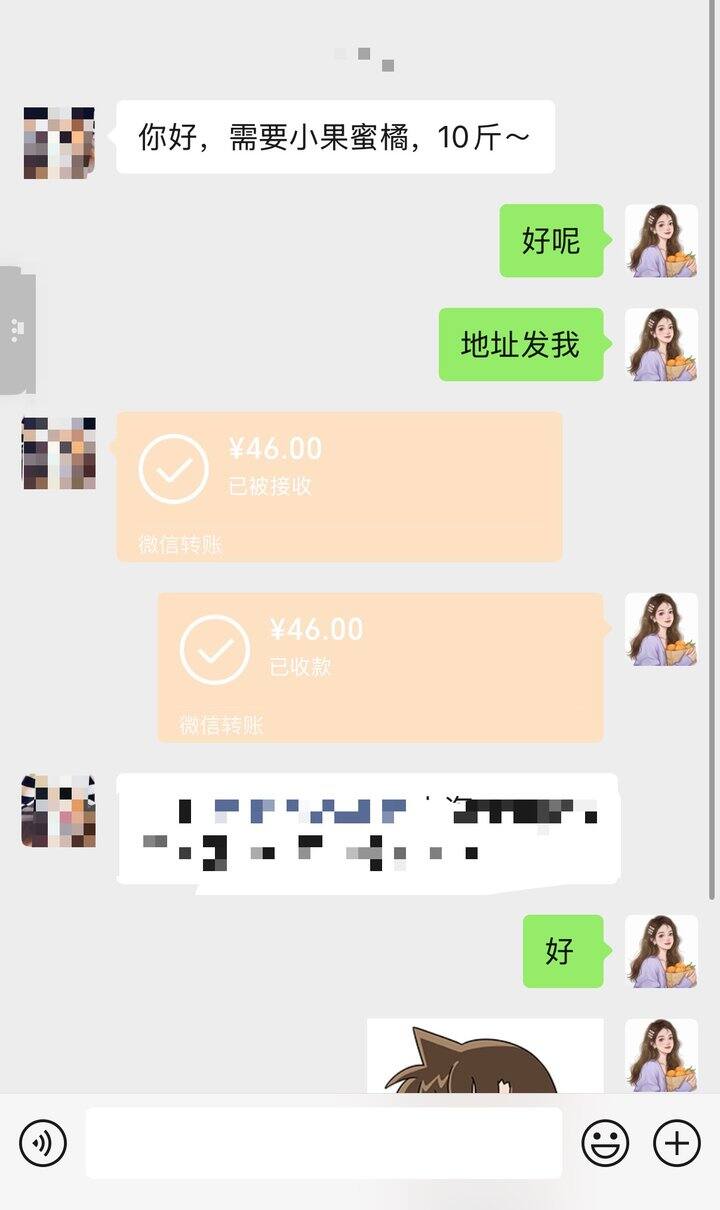Screen dimensions: 720x1210
Task: View the sender avatar beside 你好，需要小果蜜橘
Action: click(59, 143)
